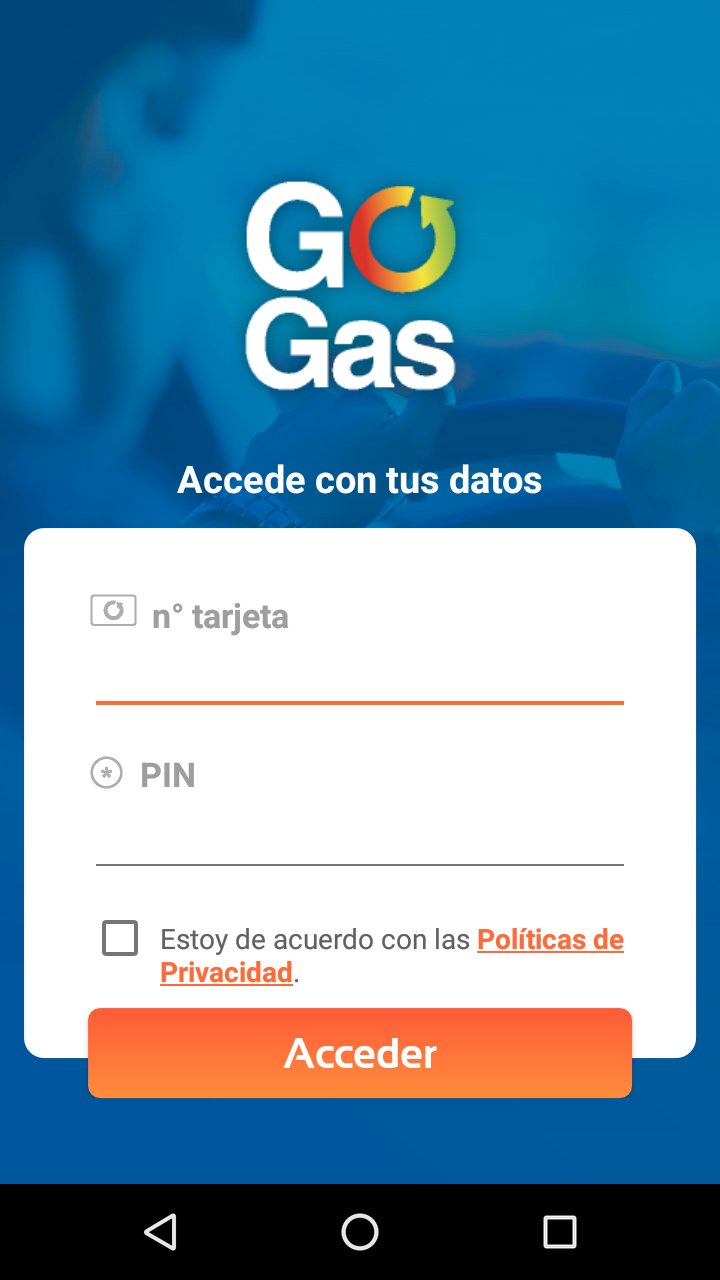Click the asterisk PIN icon
Screen dimensions: 720x1280
pos(108,770)
